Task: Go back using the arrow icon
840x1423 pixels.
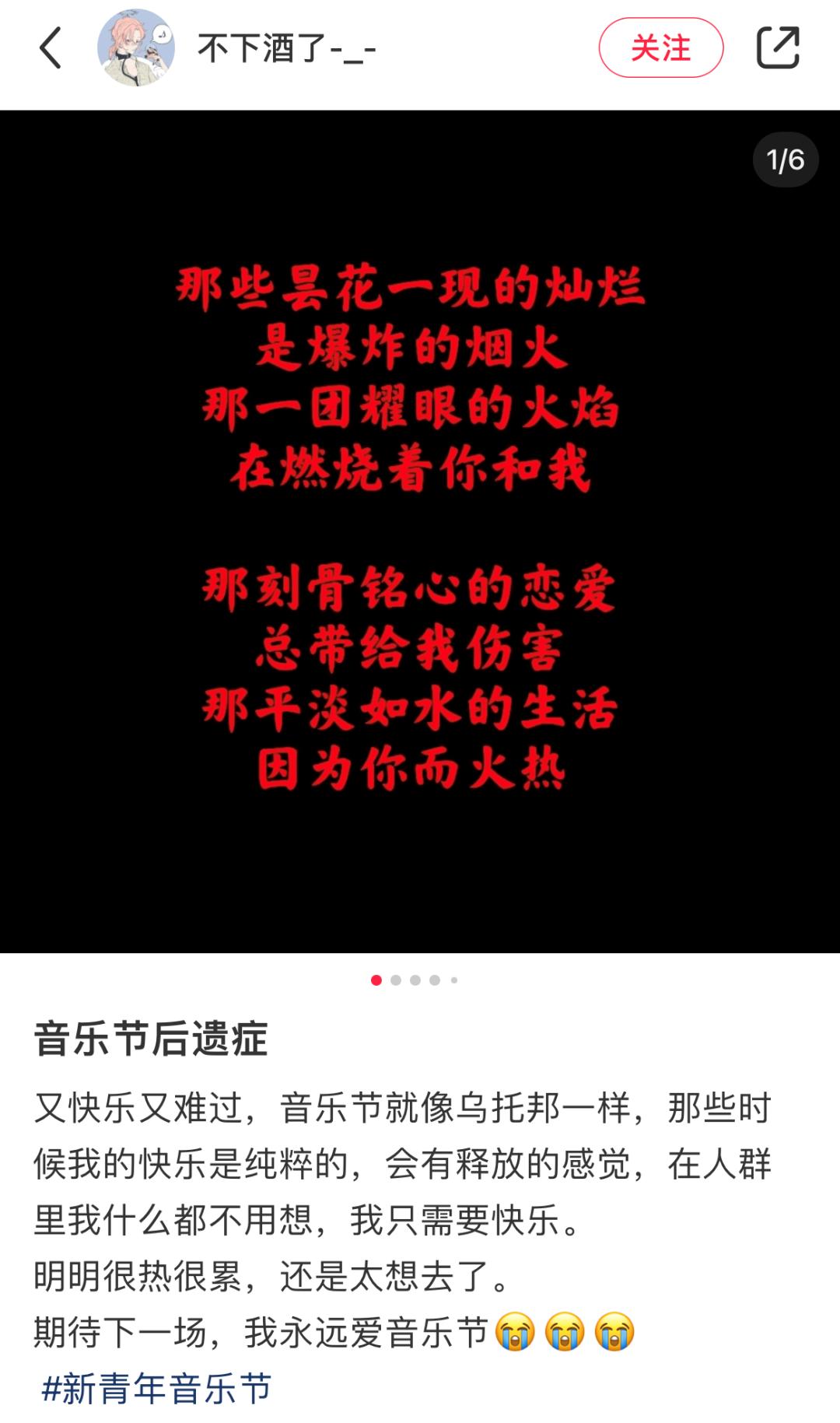Action: [x=51, y=48]
